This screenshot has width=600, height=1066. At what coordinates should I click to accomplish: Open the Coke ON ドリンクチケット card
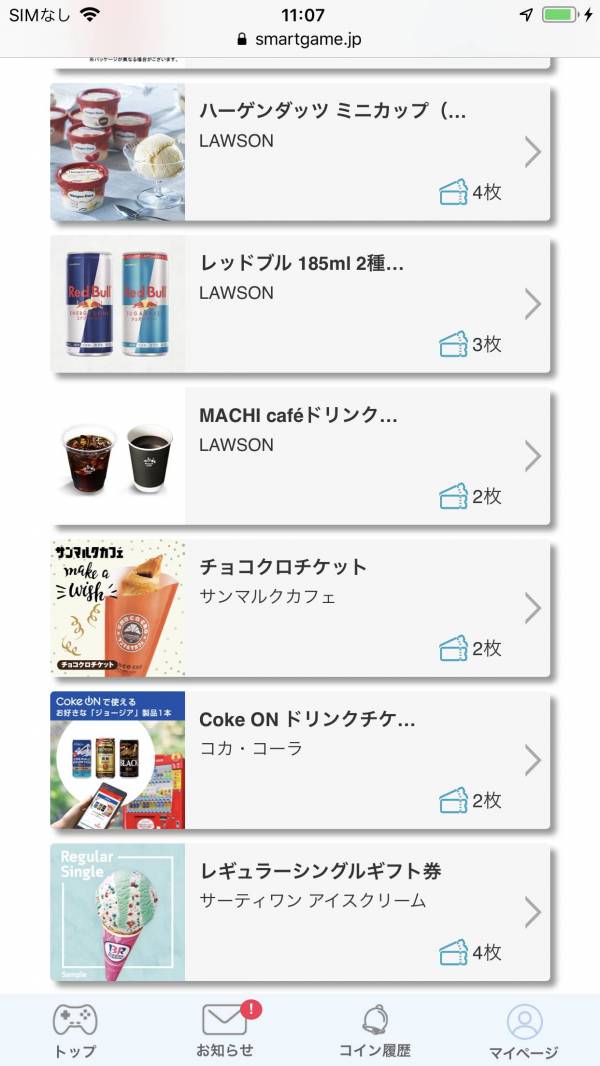300,761
